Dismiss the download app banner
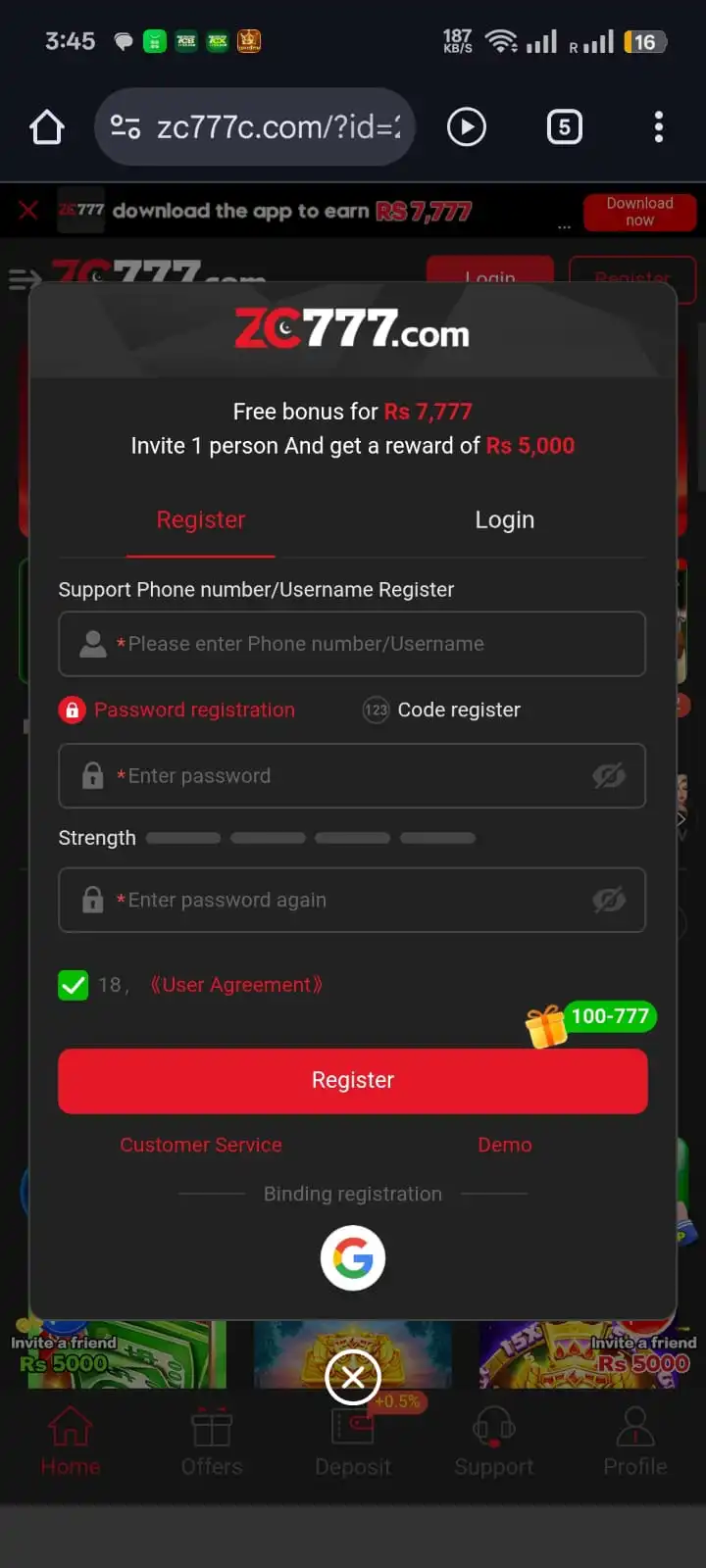 click(x=28, y=210)
